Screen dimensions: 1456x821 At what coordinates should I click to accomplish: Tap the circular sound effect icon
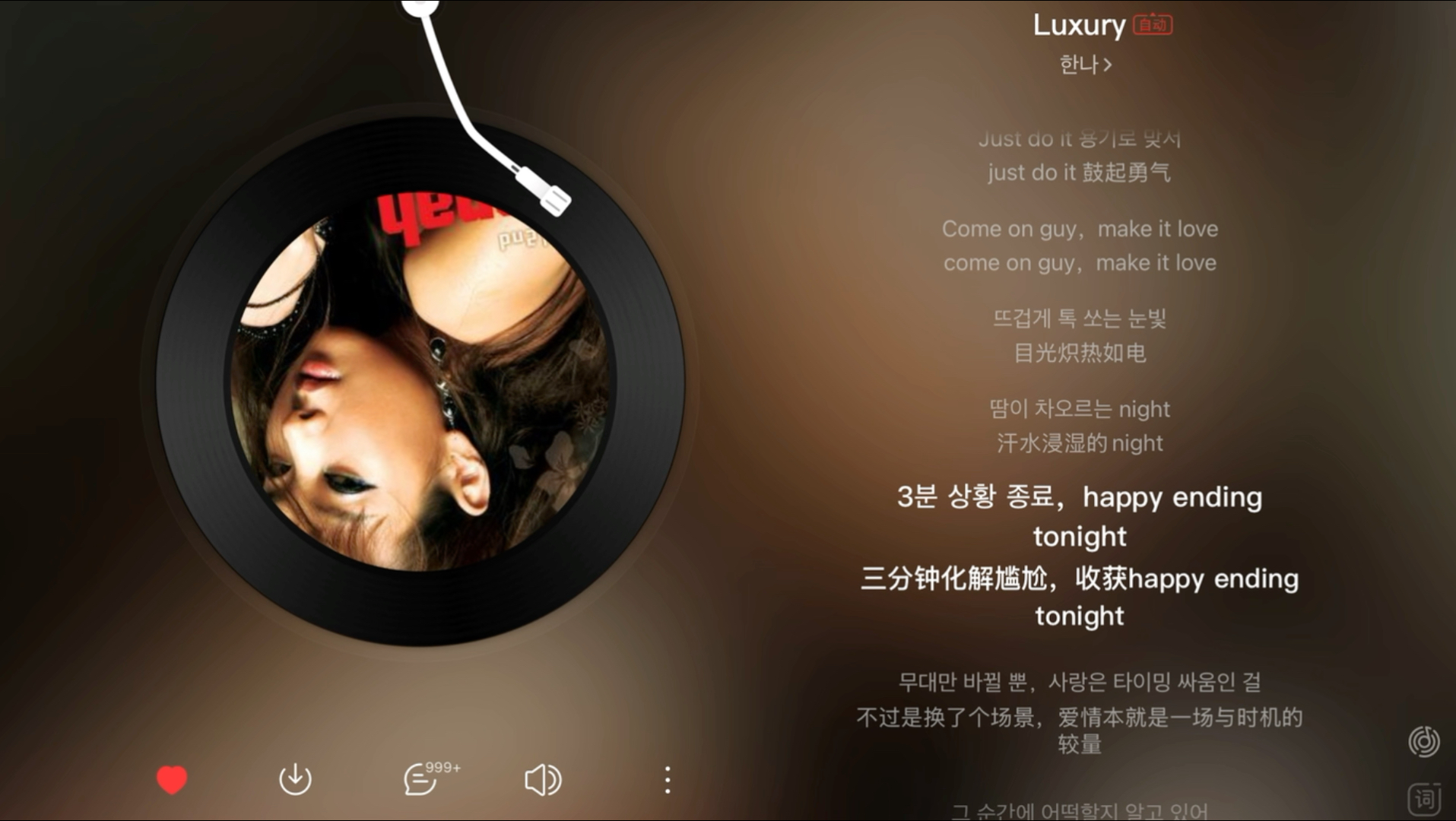coord(1424,741)
